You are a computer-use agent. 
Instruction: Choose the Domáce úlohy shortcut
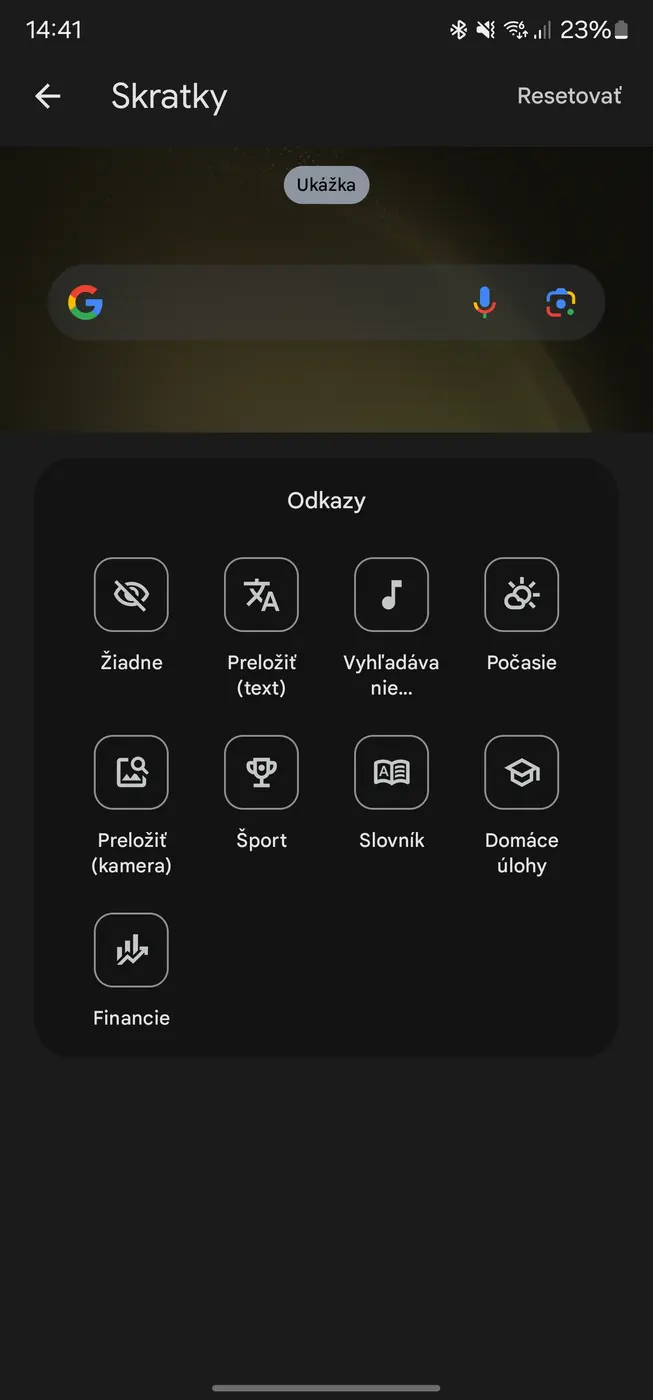pos(521,772)
